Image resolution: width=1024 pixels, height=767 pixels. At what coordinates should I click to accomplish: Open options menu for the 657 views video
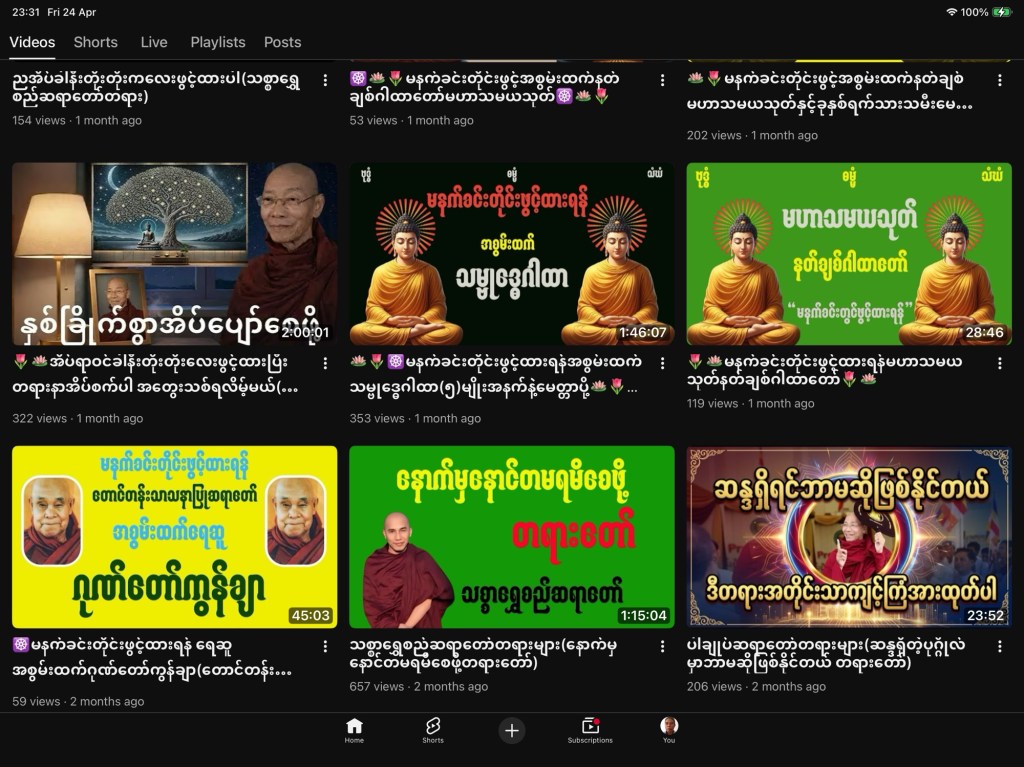click(x=662, y=646)
